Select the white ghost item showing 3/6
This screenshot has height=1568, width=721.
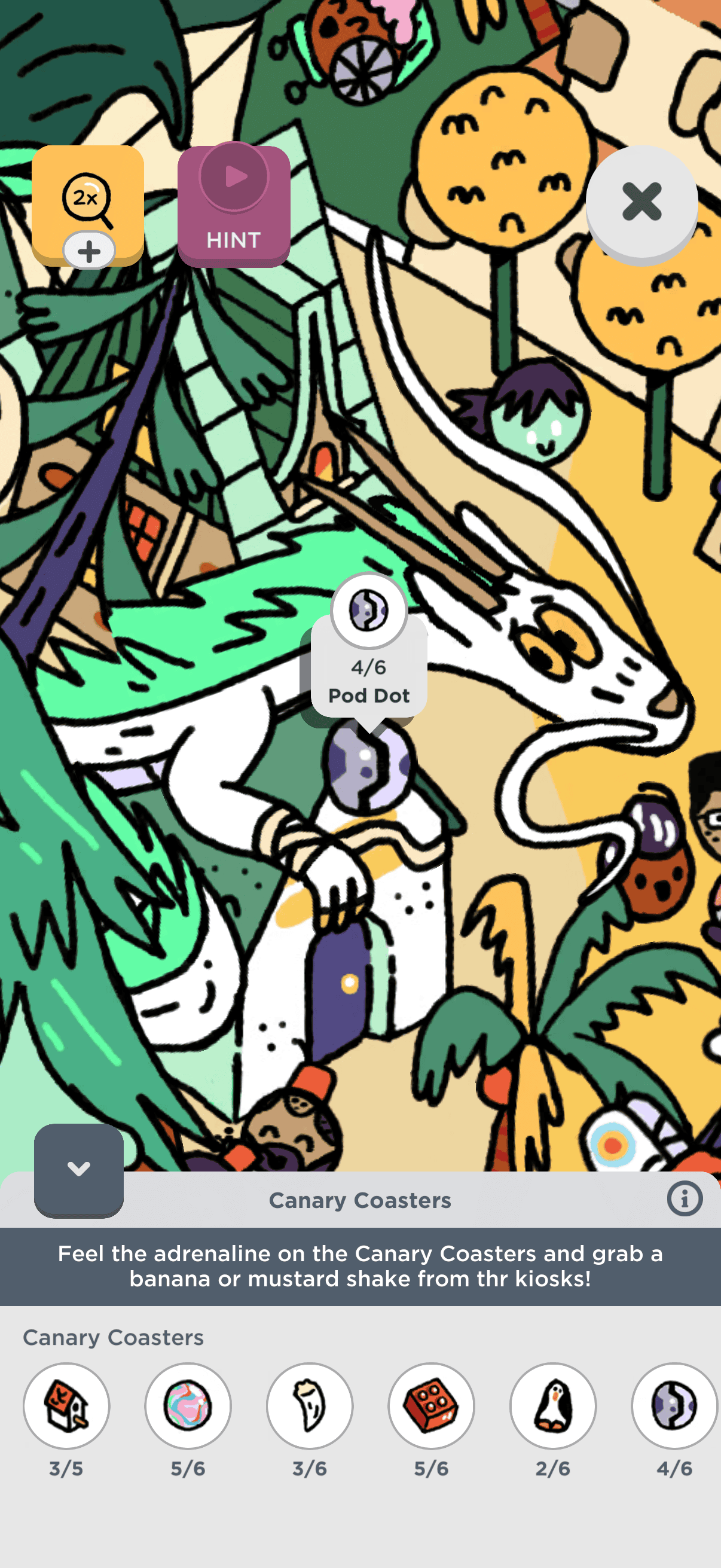pyautogui.click(x=310, y=1405)
